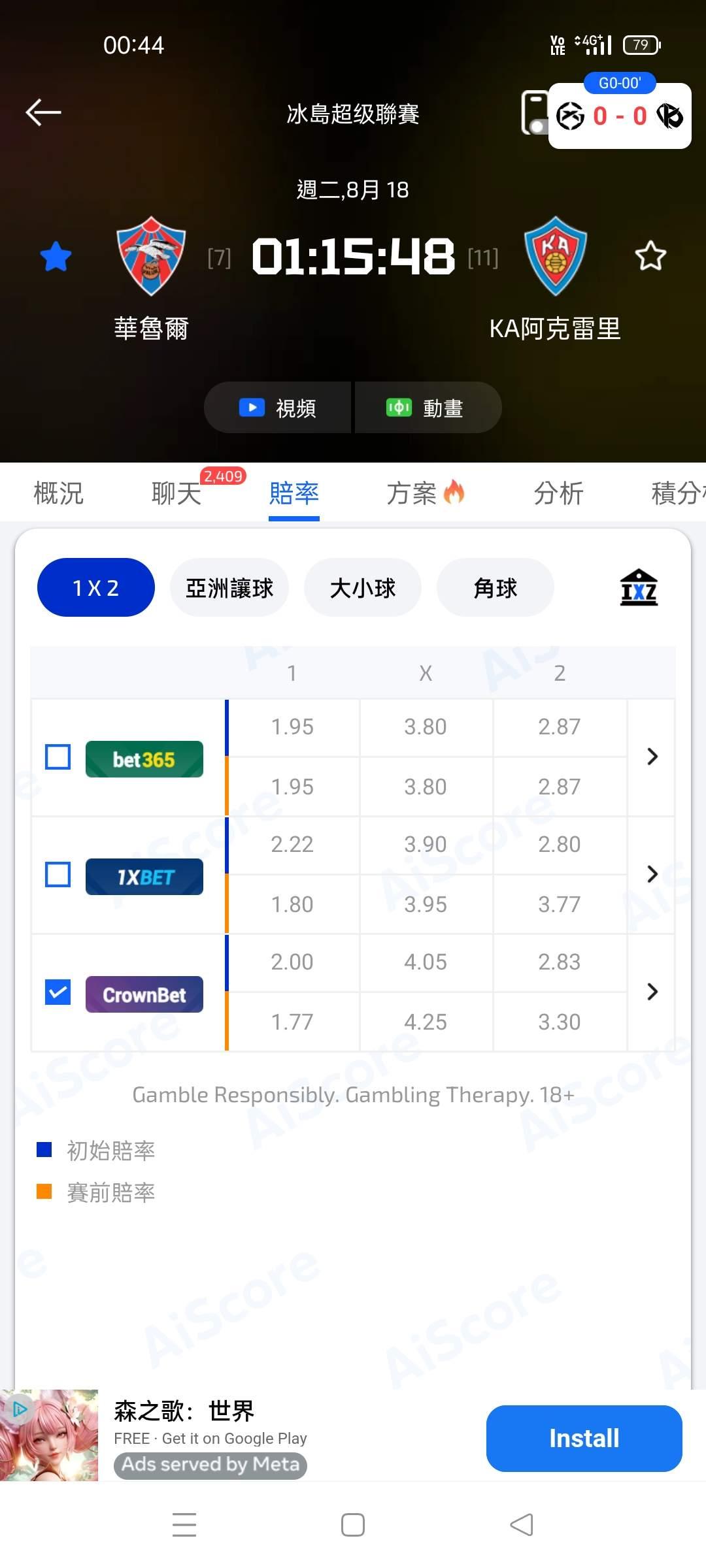Expand bet365 odds details chevron
This screenshot has width=706, height=1568.
point(652,757)
